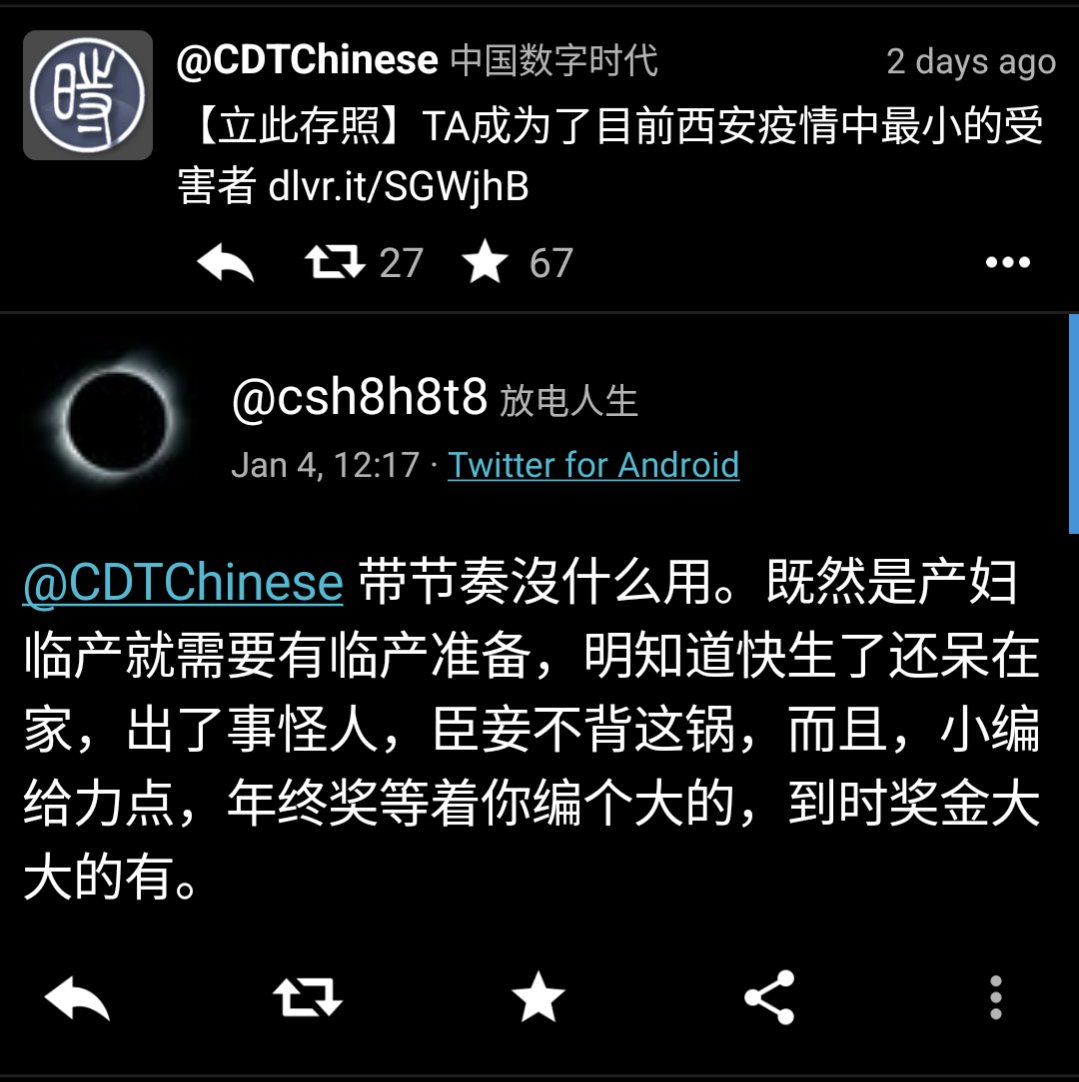The height and width of the screenshot is (1082, 1079).
Task: Open vertical overflow menu for csh8h8t8's tweet
Action: coord(995,997)
